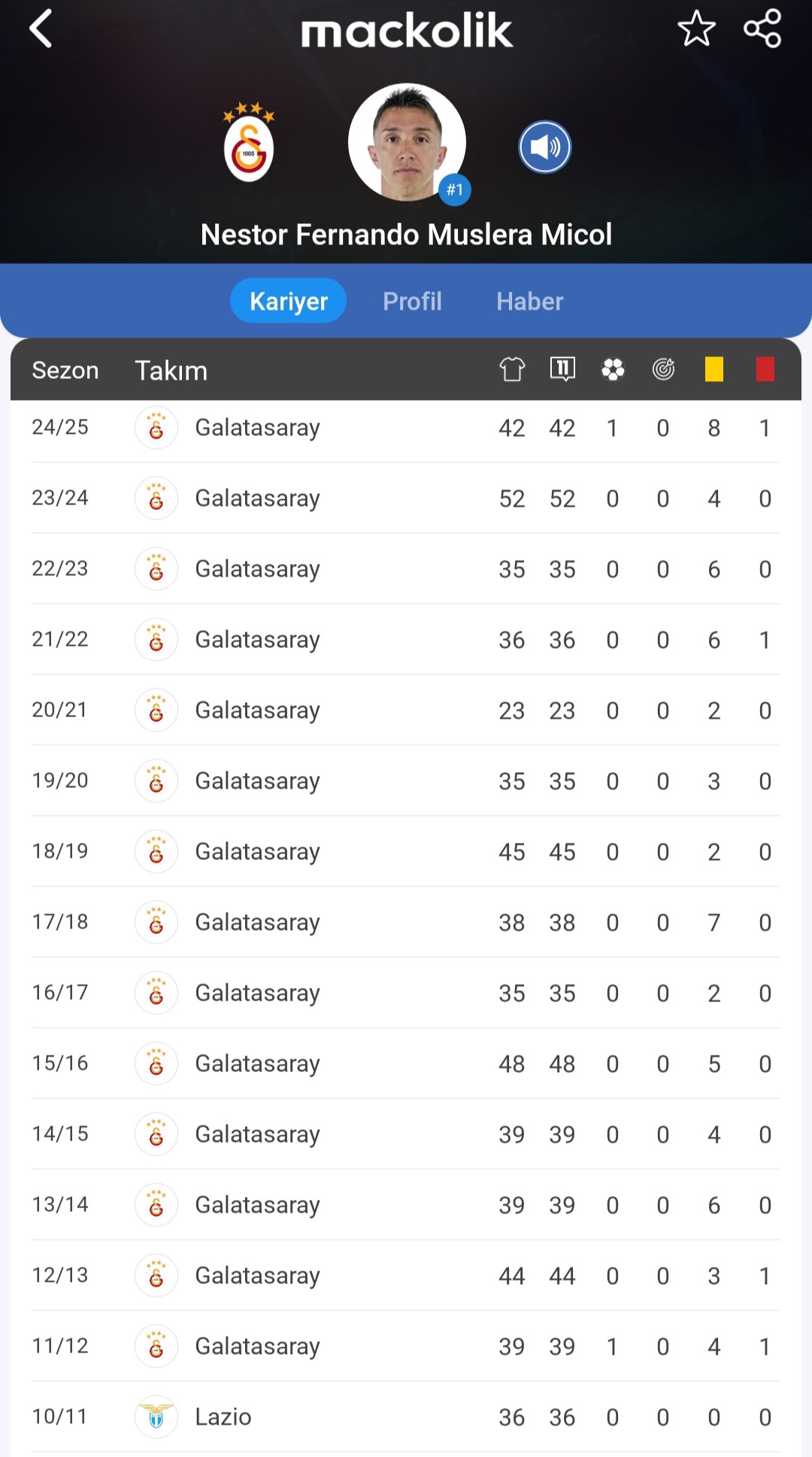Switch to the Haber tab
812x1457 pixels.
coord(529,301)
